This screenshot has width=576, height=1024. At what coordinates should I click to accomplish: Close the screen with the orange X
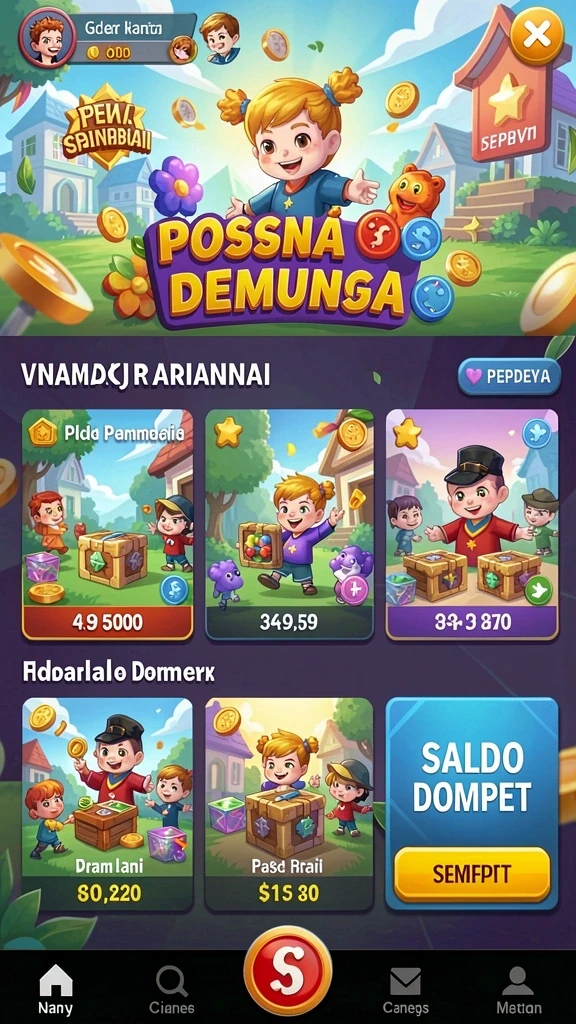(536, 35)
